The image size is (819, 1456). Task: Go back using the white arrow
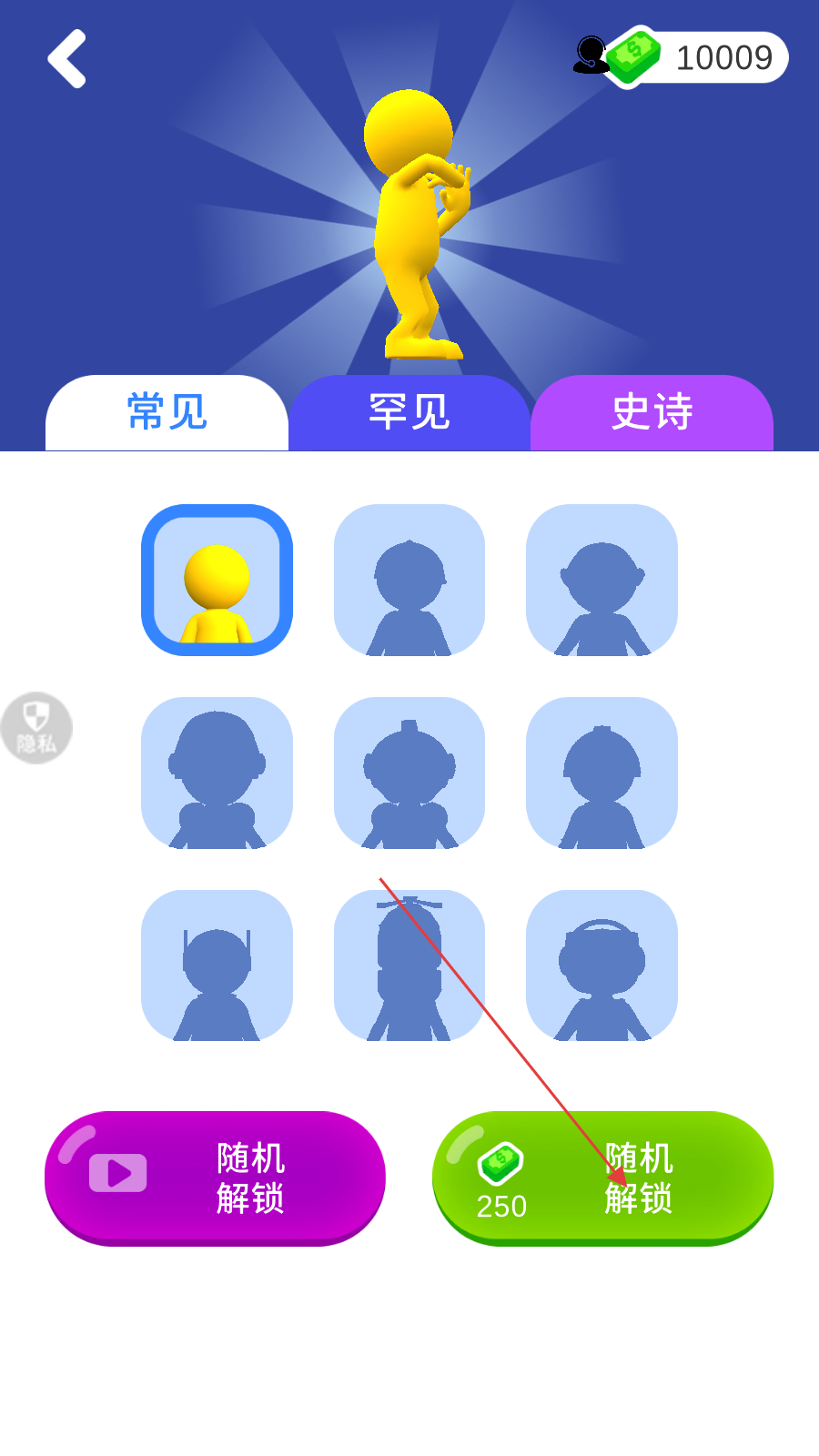tap(66, 59)
